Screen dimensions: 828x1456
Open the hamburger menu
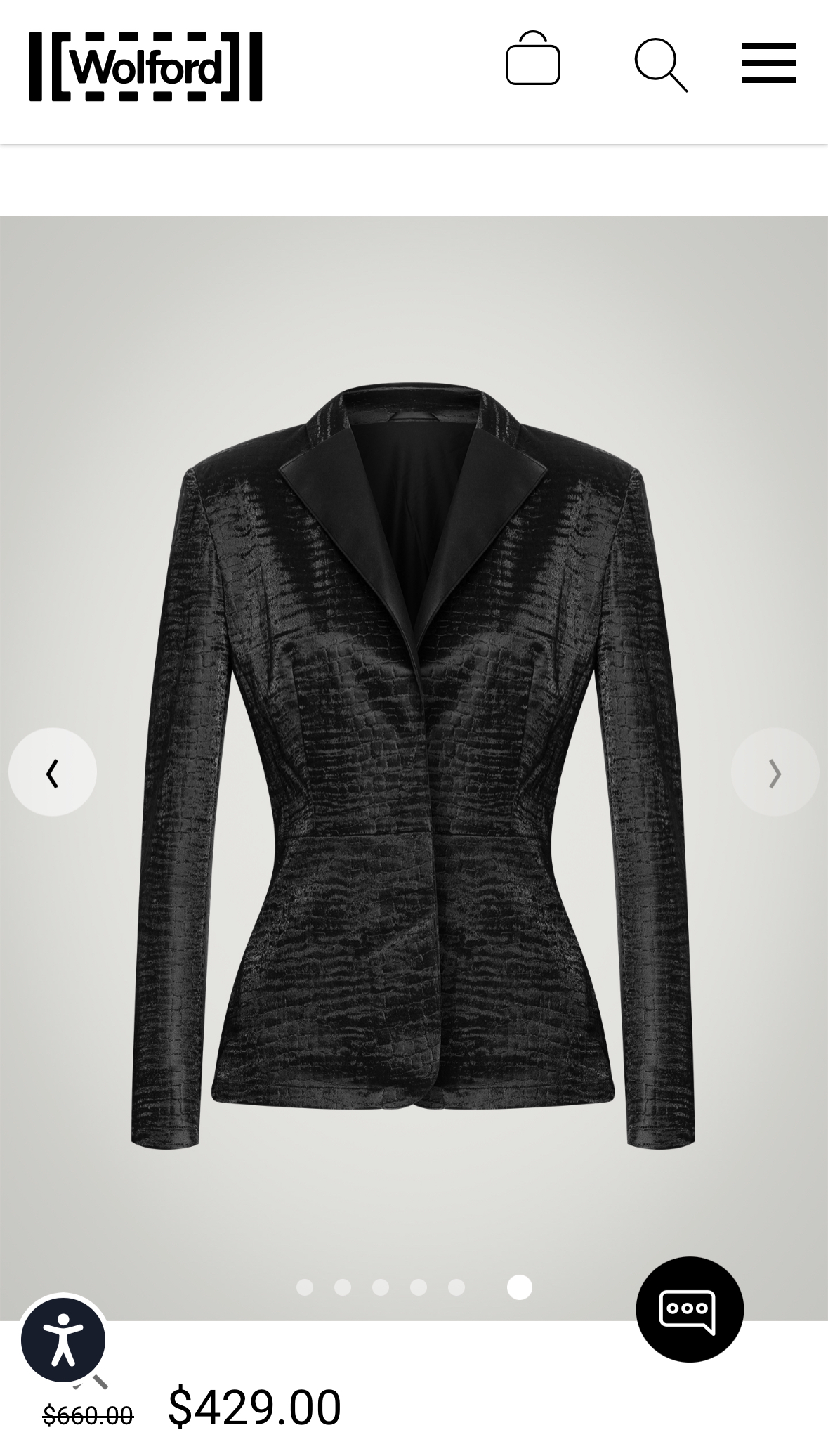(x=768, y=63)
